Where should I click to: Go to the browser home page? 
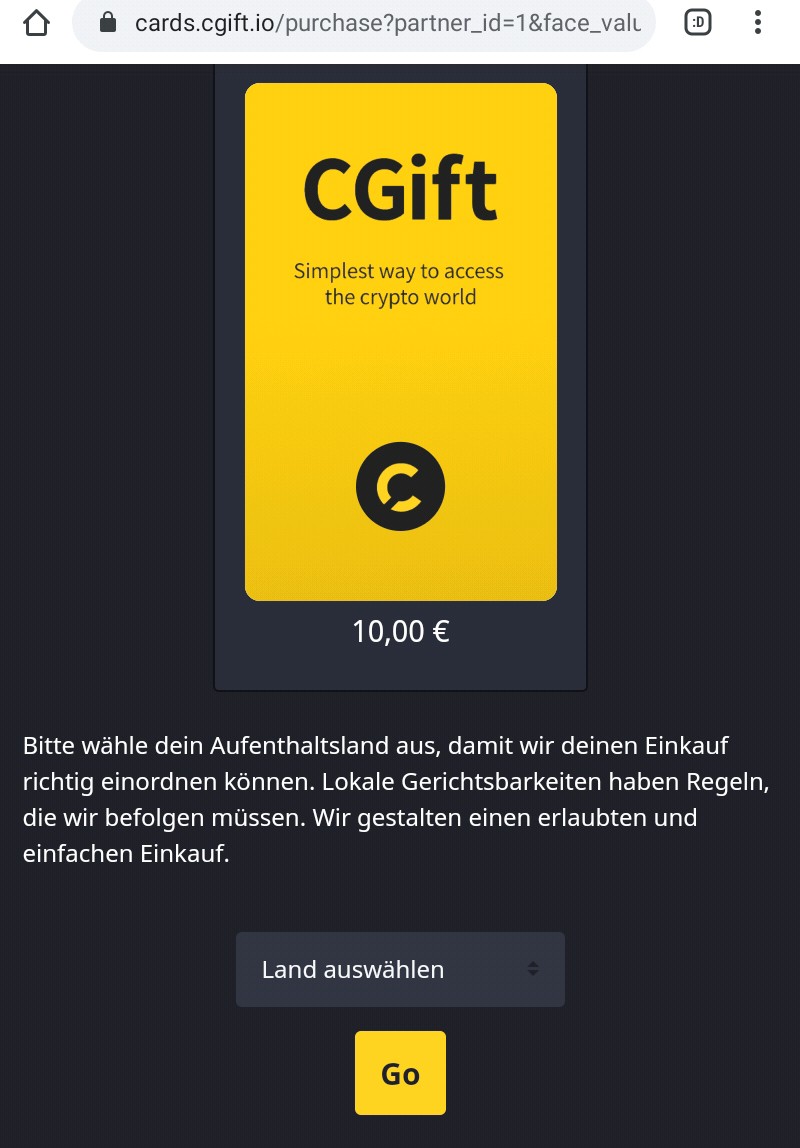coord(36,23)
